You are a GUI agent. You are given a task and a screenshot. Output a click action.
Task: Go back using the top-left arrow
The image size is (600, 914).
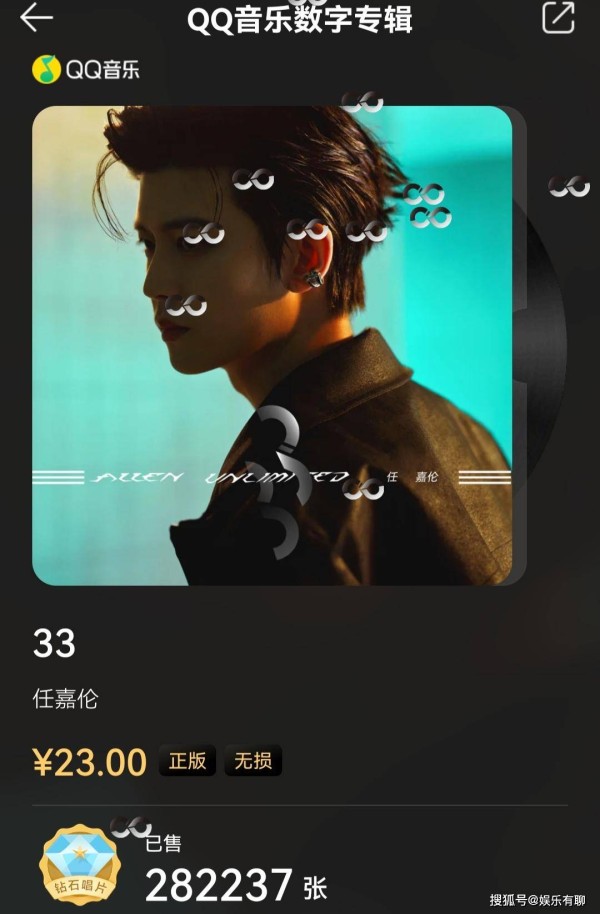click(36, 17)
